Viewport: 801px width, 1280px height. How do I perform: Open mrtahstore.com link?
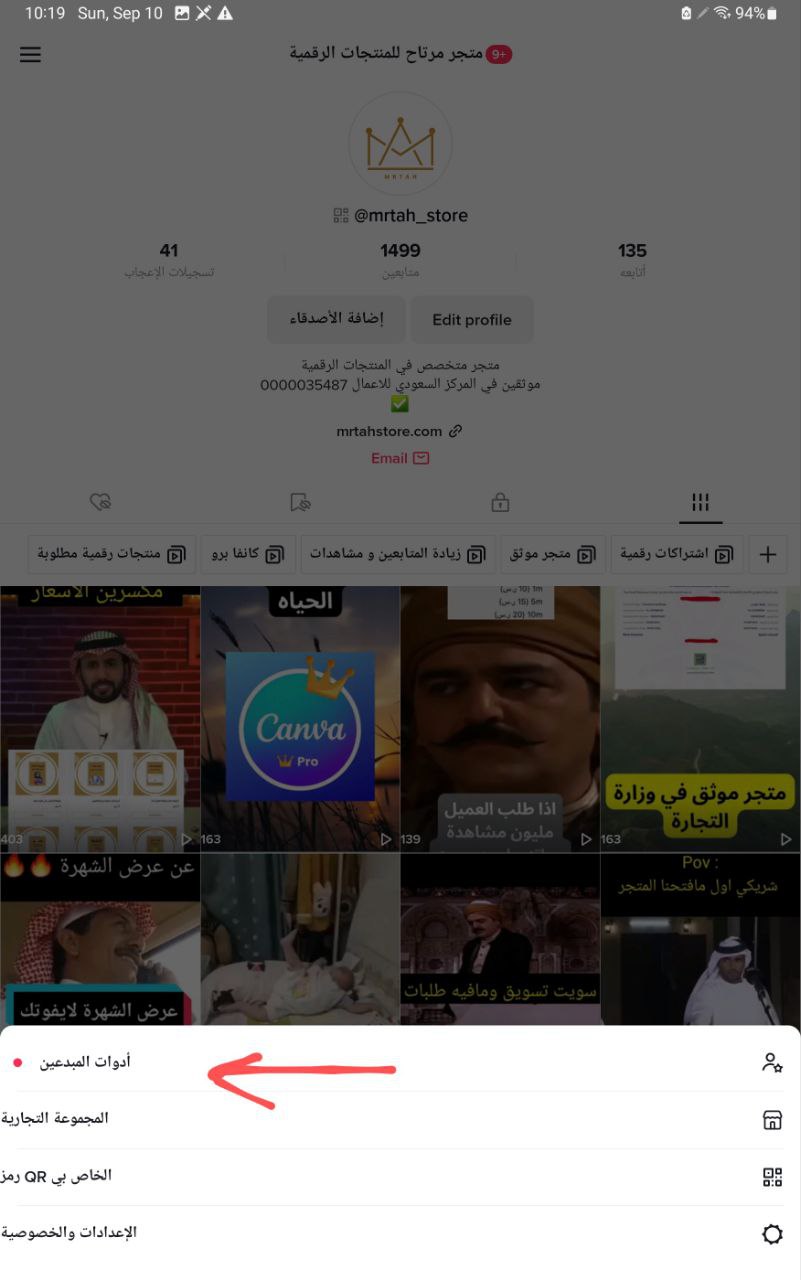coord(390,431)
